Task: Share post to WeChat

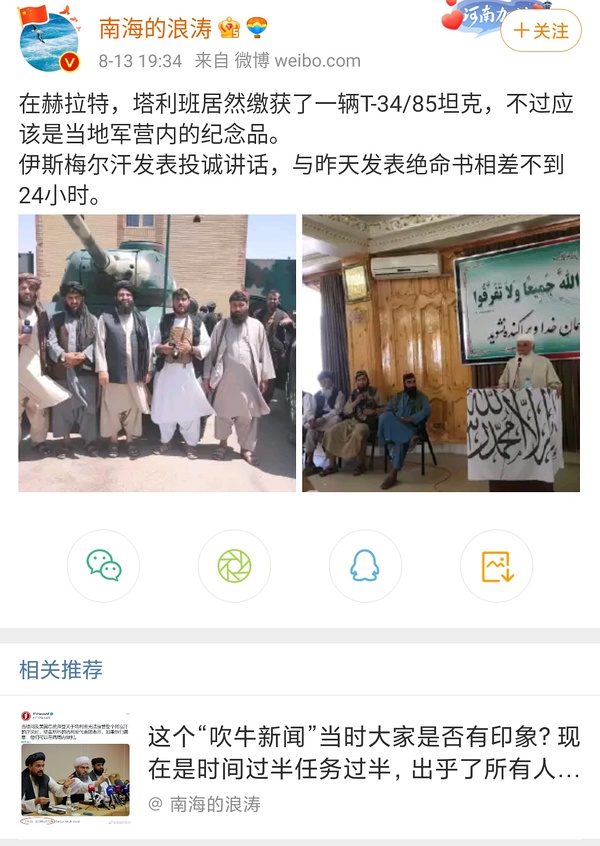Action: coord(103,566)
